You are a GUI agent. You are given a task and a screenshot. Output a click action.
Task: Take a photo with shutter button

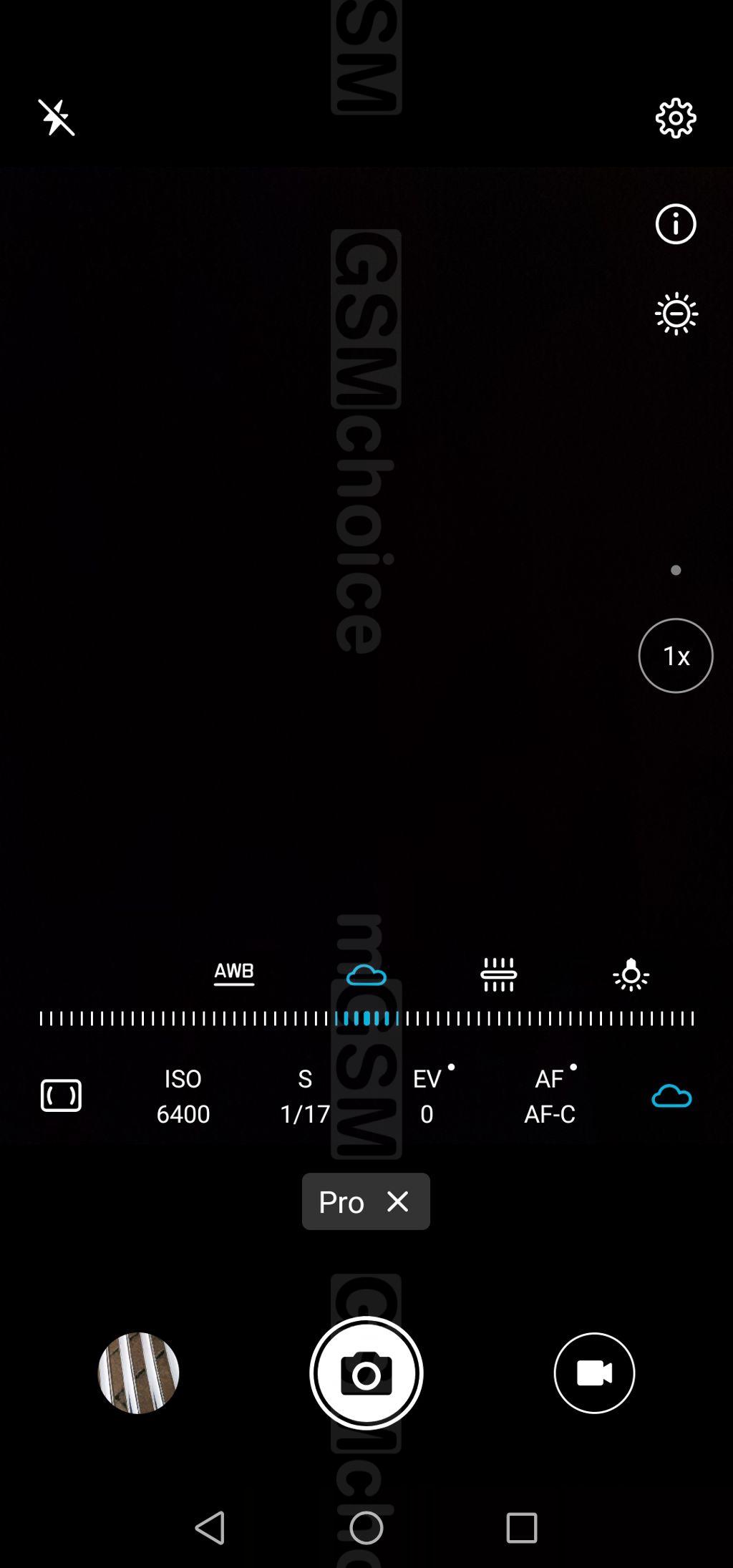click(x=366, y=1373)
